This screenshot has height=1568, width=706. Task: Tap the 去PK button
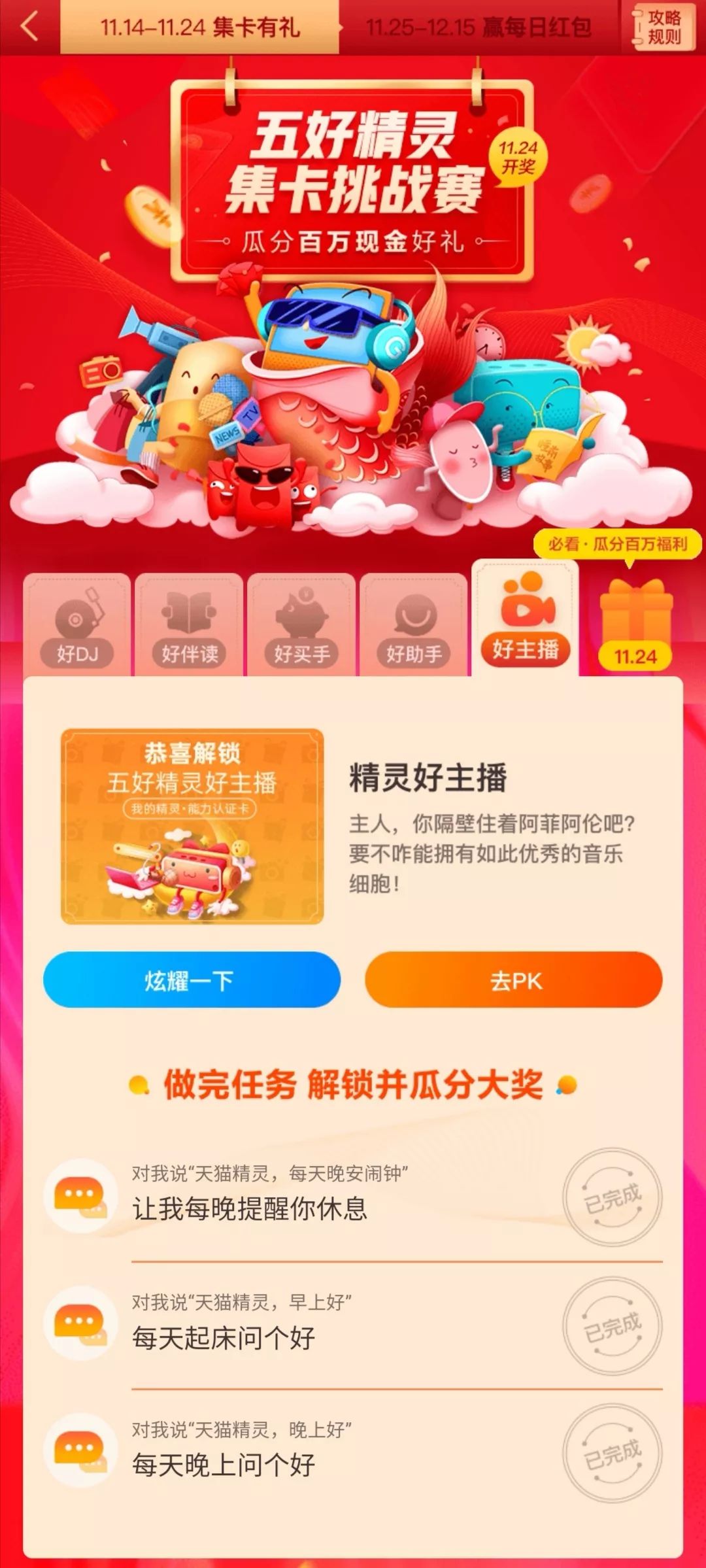coord(514,980)
